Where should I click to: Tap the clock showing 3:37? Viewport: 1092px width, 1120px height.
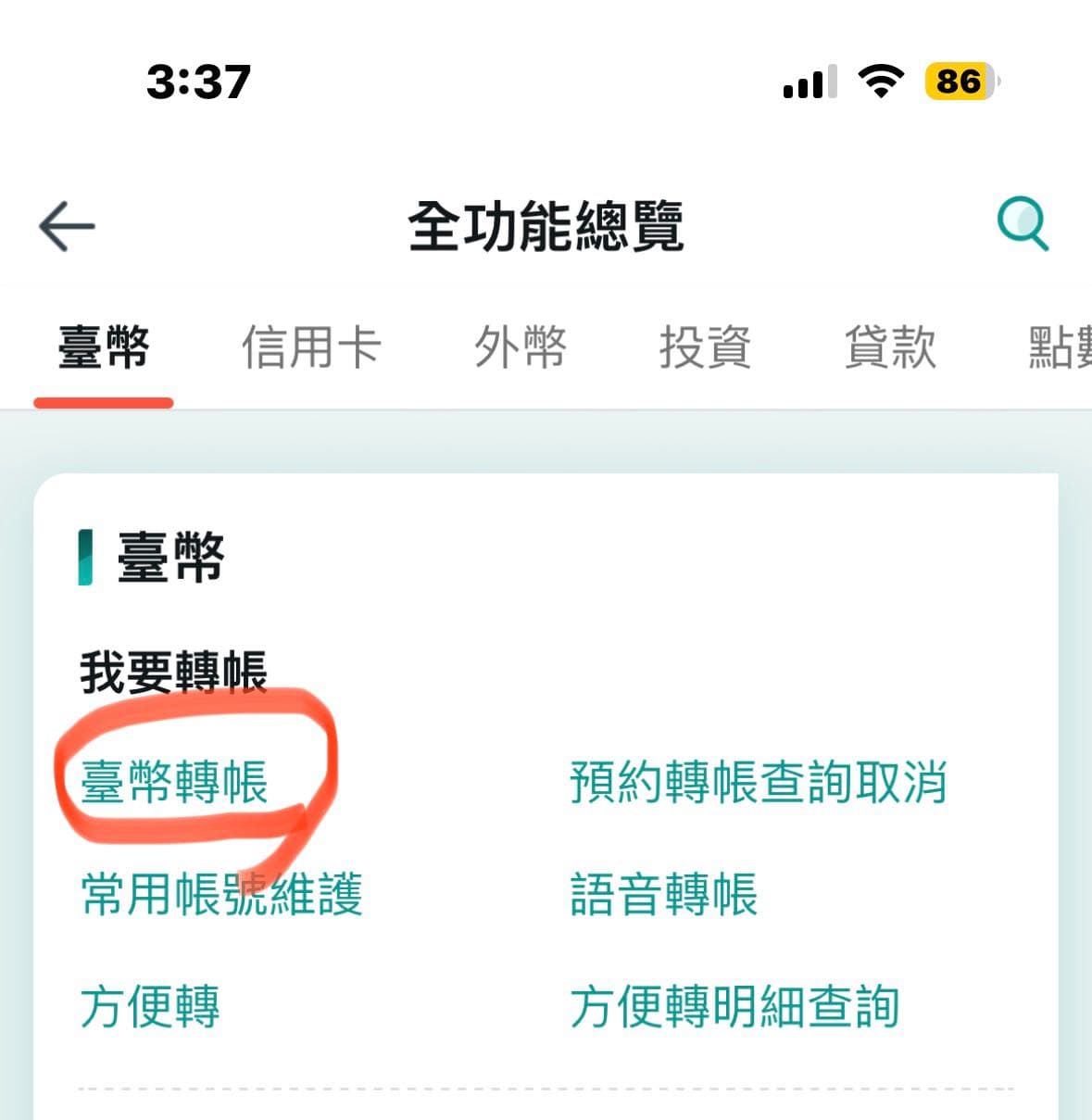[197, 82]
